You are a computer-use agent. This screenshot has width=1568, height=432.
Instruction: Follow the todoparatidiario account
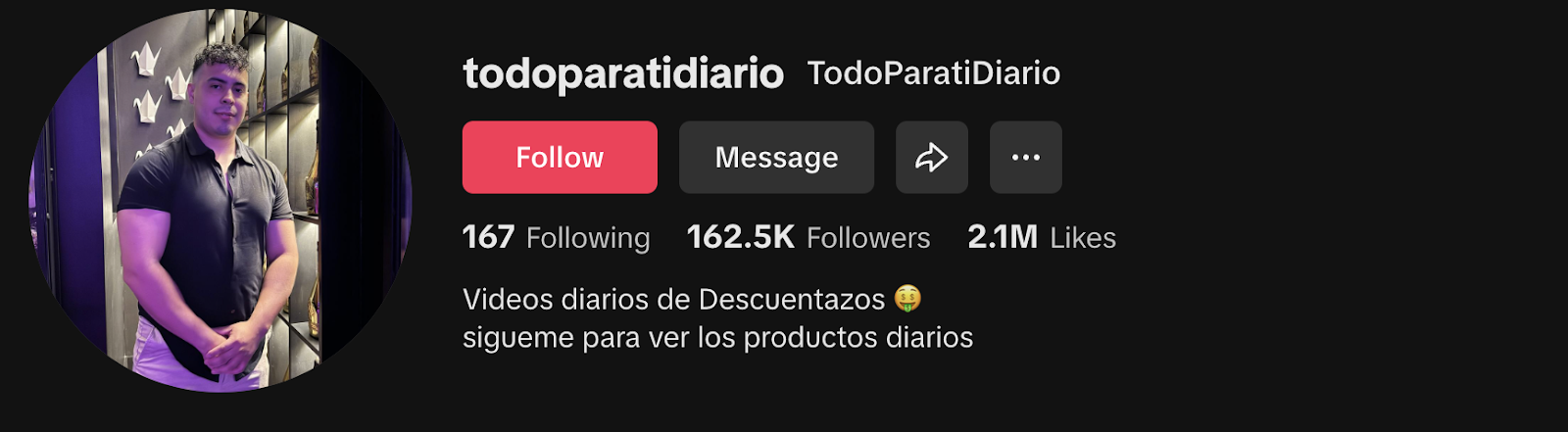point(560,158)
